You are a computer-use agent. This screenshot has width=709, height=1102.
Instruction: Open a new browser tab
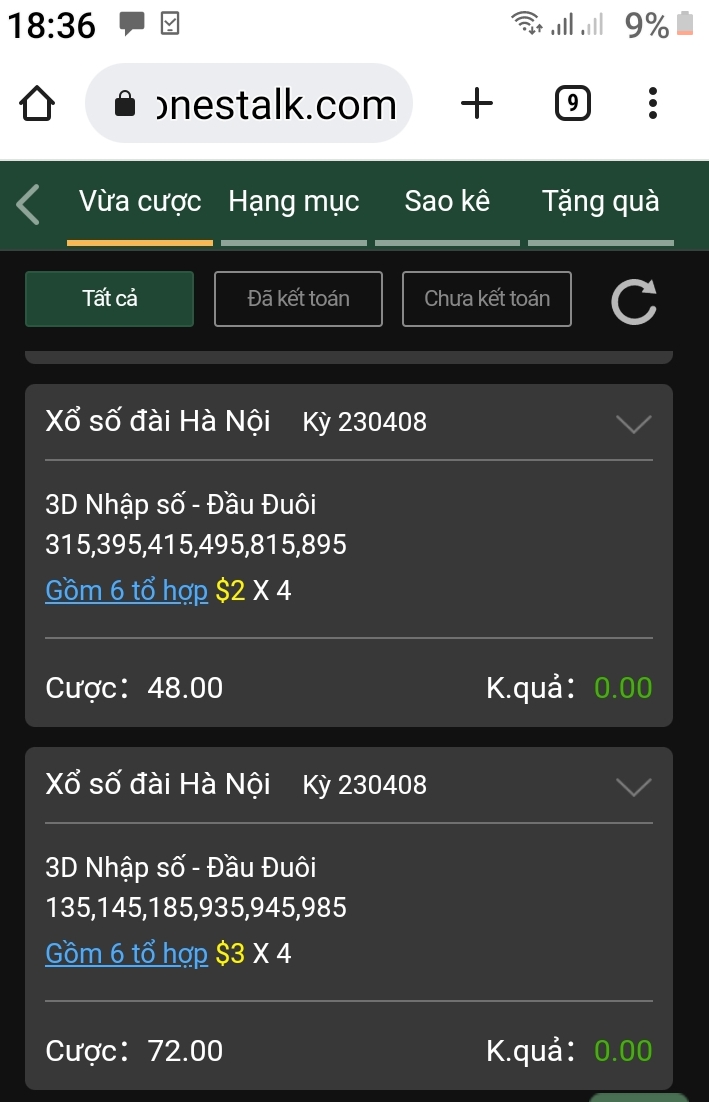(477, 103)
